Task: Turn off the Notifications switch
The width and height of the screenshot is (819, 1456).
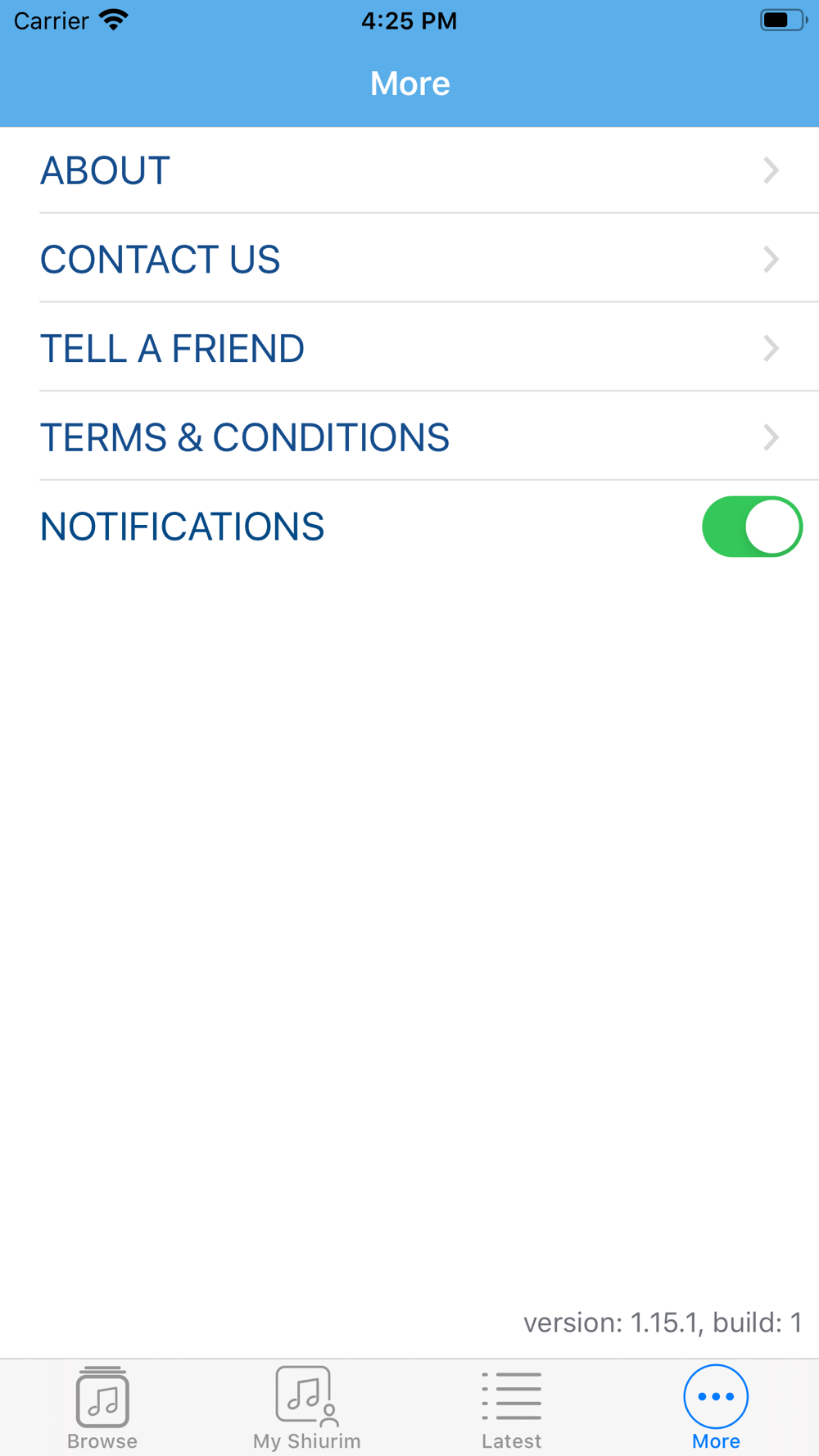Action: click(x=752, y=527)
